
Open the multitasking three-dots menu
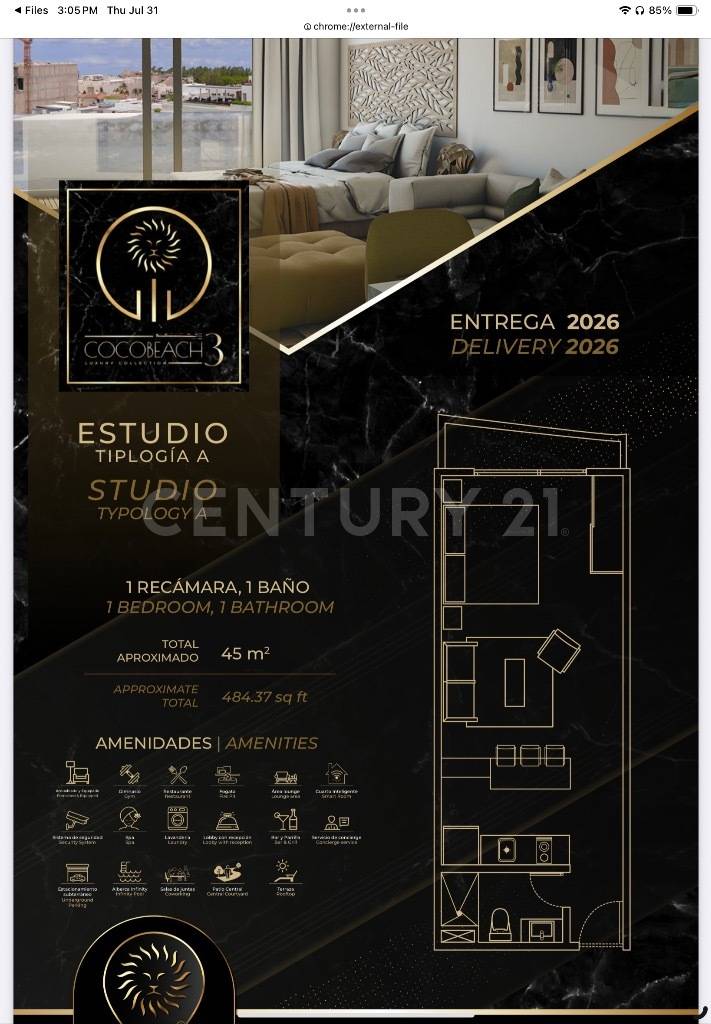click(x=355, y=9)
